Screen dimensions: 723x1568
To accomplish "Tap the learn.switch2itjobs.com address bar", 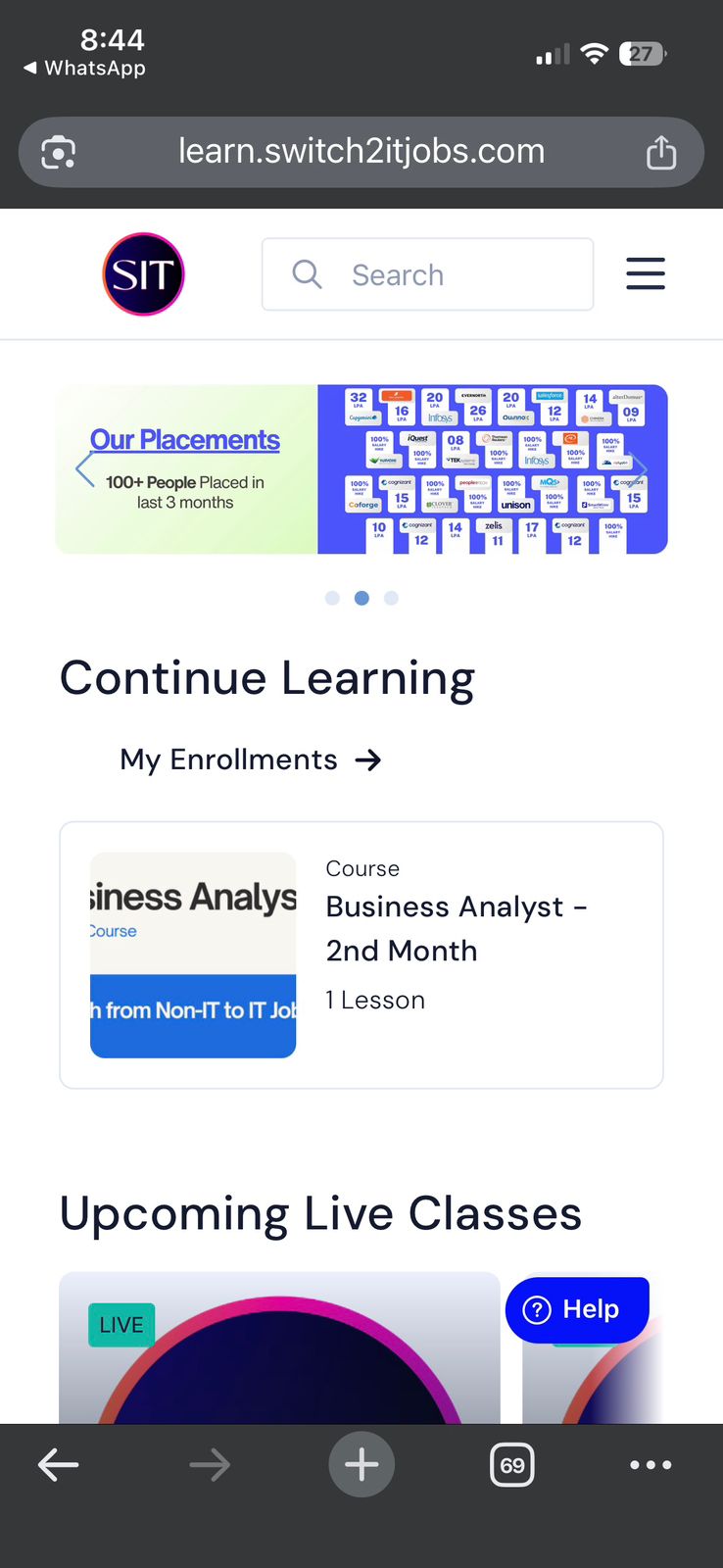I will [361, 152].
